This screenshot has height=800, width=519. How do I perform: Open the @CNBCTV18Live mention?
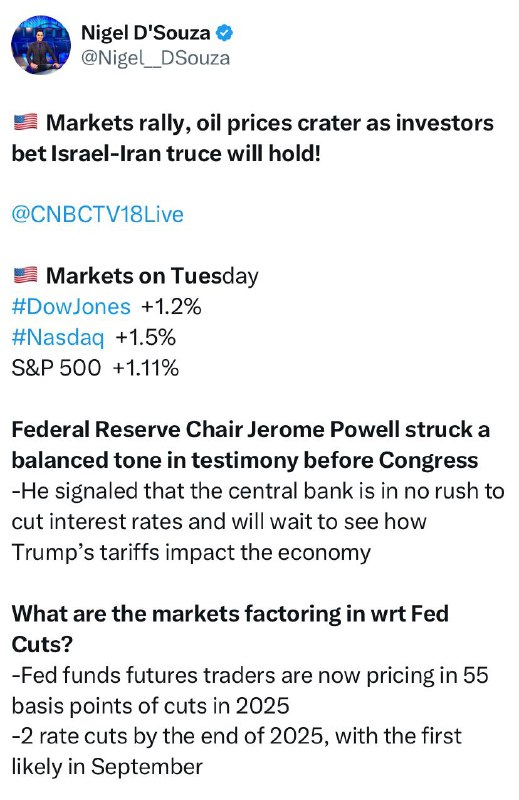[x=97, y=214]
